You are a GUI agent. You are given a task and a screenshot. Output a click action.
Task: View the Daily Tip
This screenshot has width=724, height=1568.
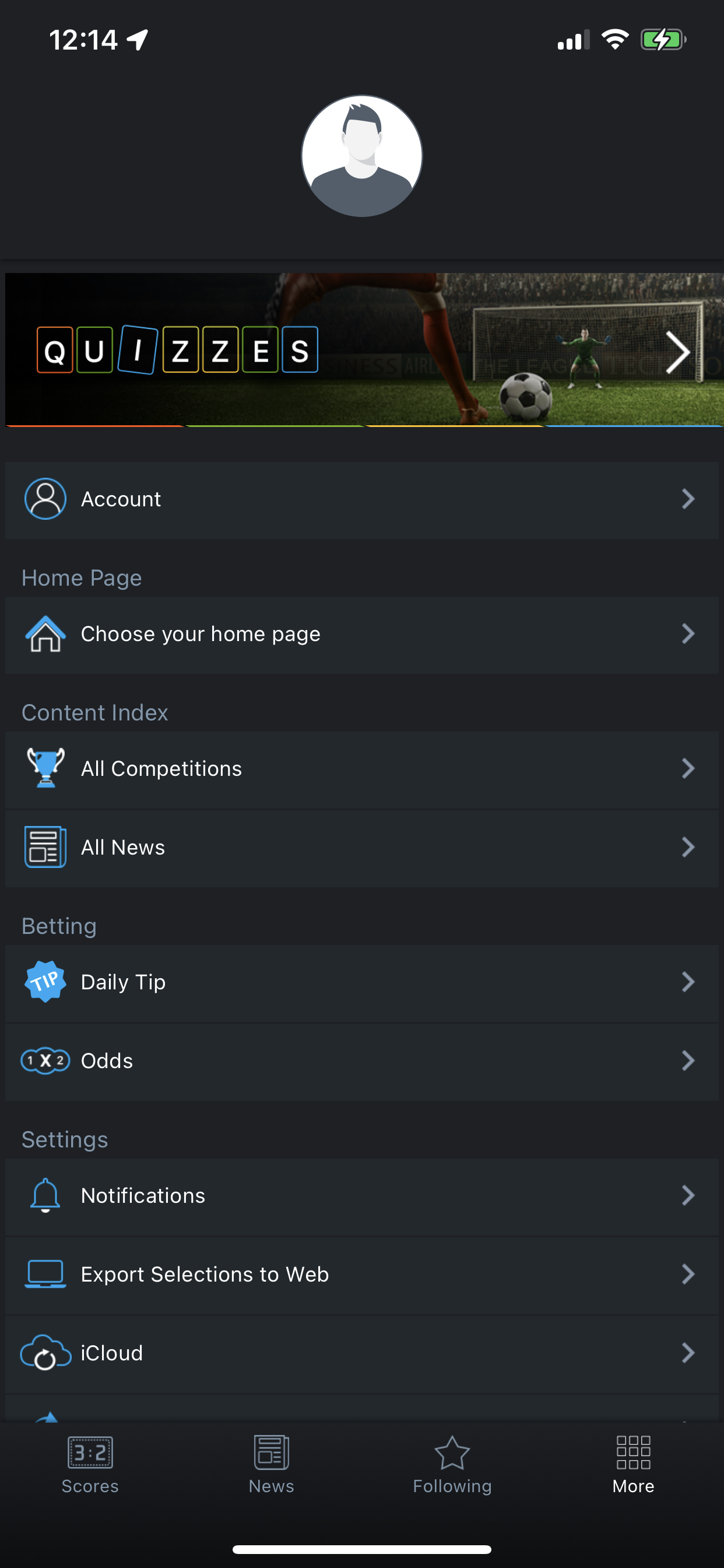click(x=362, y=982)
